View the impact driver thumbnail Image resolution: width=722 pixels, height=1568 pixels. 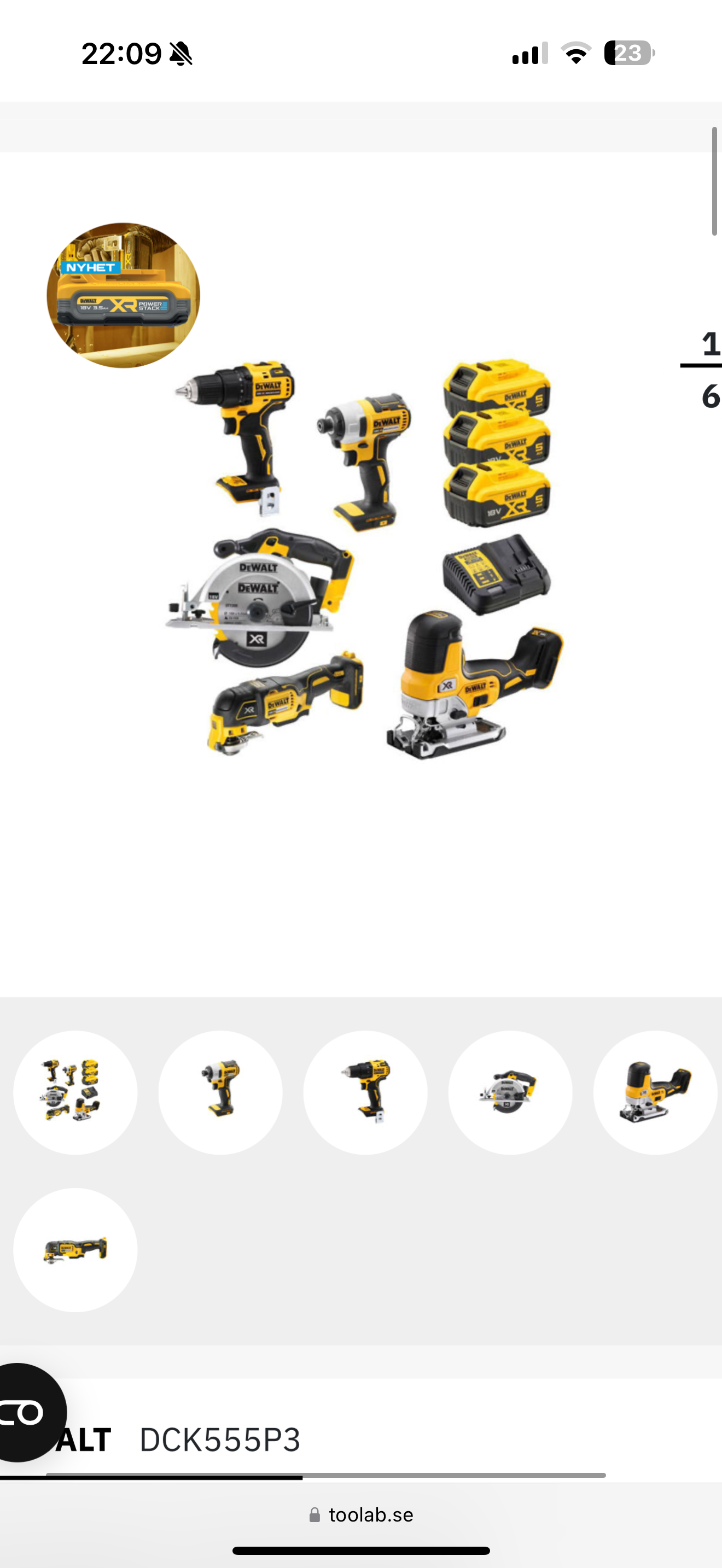220,1092
